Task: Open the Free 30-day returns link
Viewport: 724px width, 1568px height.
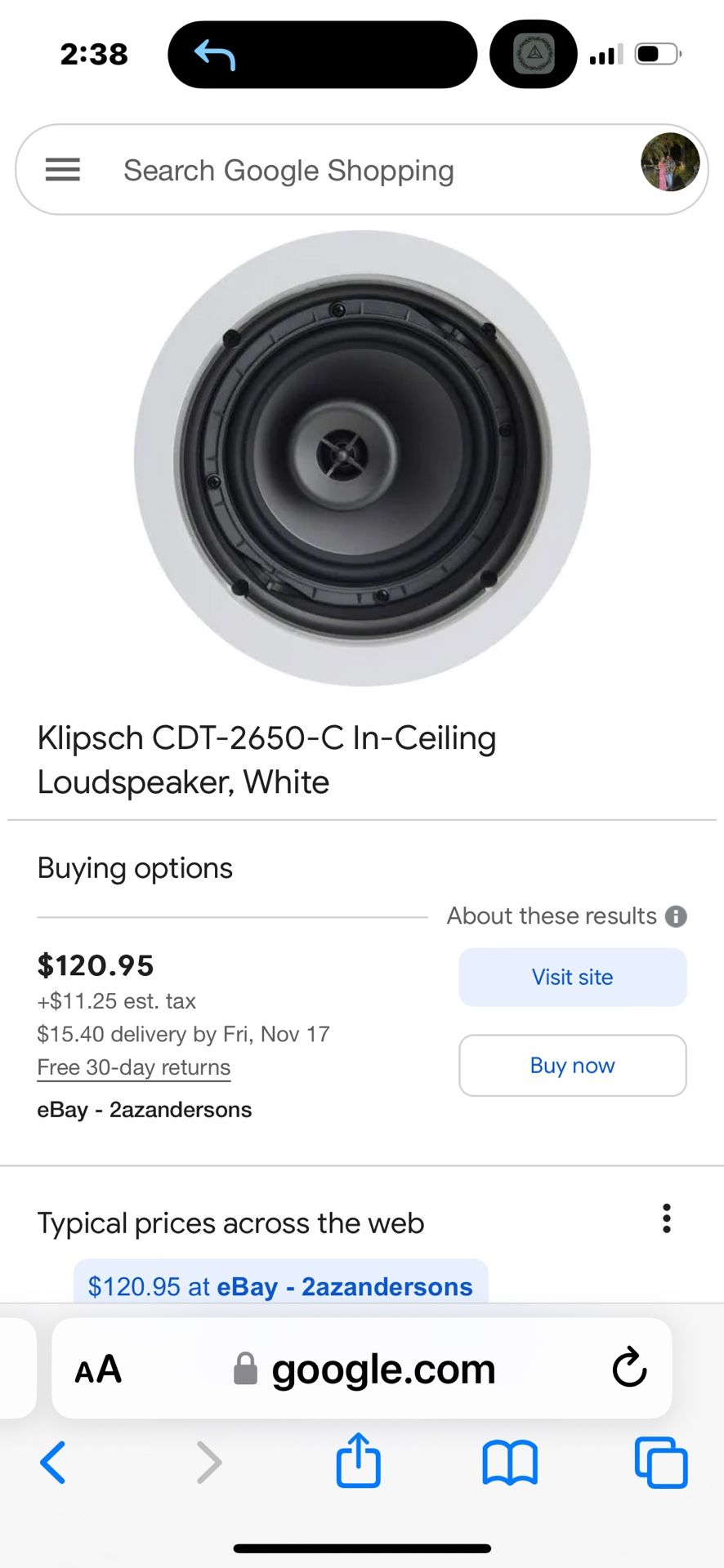Action: pyautogui.click(x=132, y=1067)
